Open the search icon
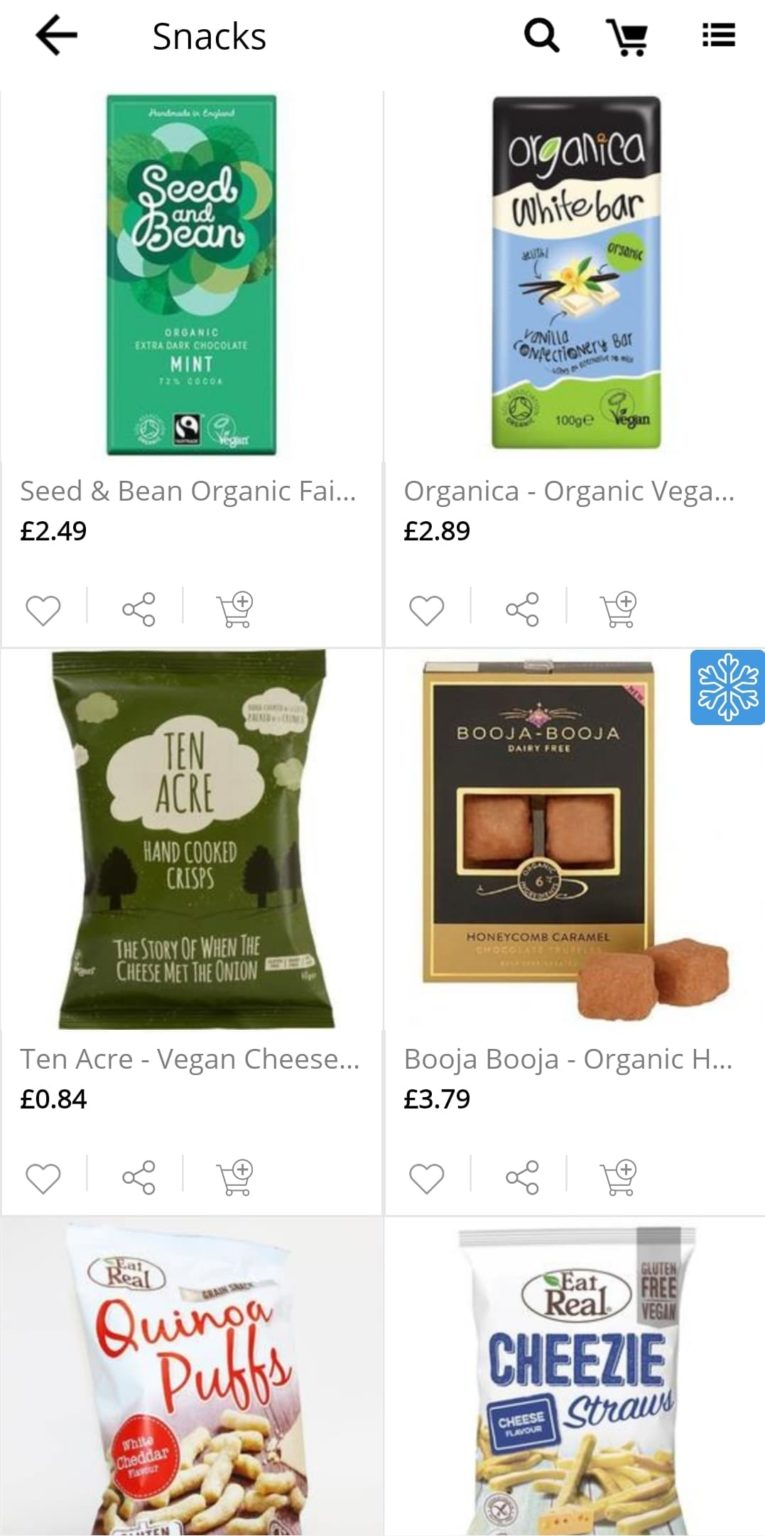This screenshot has height=1536, width=765. (539, 35)
